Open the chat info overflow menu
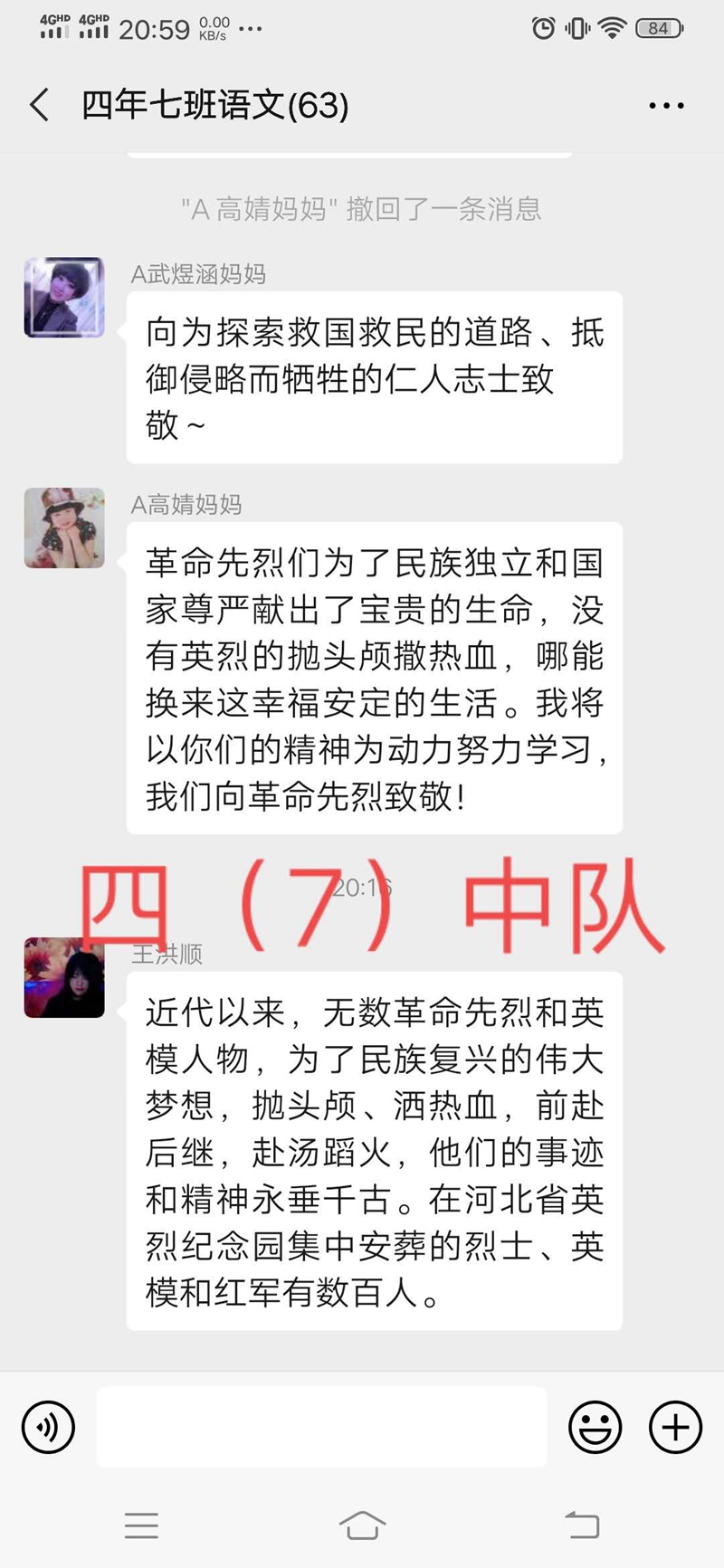Image resolution: width=724 pixels, height=1568 pixels. tap(666, 106)
